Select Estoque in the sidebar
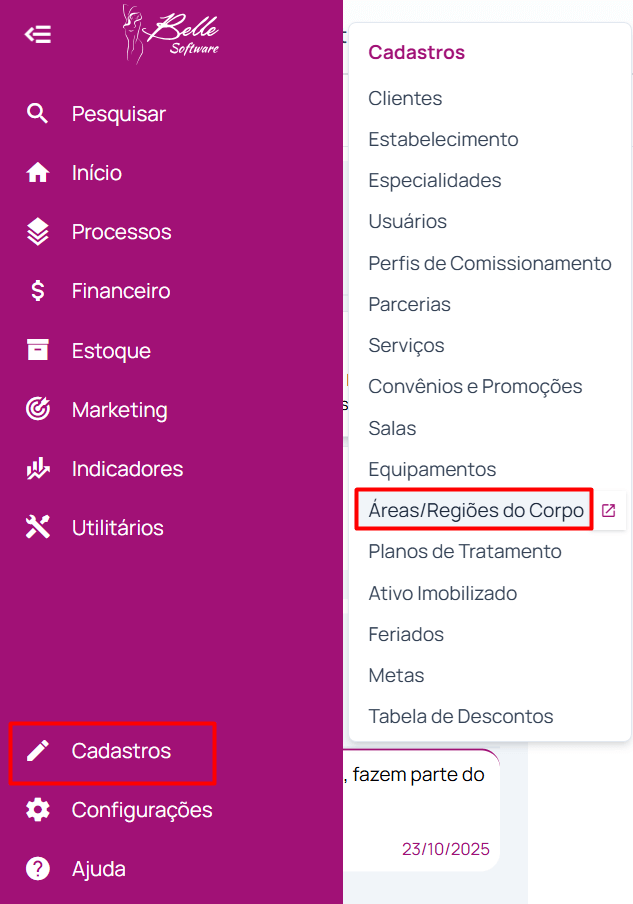Image resolution: width=633 pixels, height=904 pixels. point(111,351)
